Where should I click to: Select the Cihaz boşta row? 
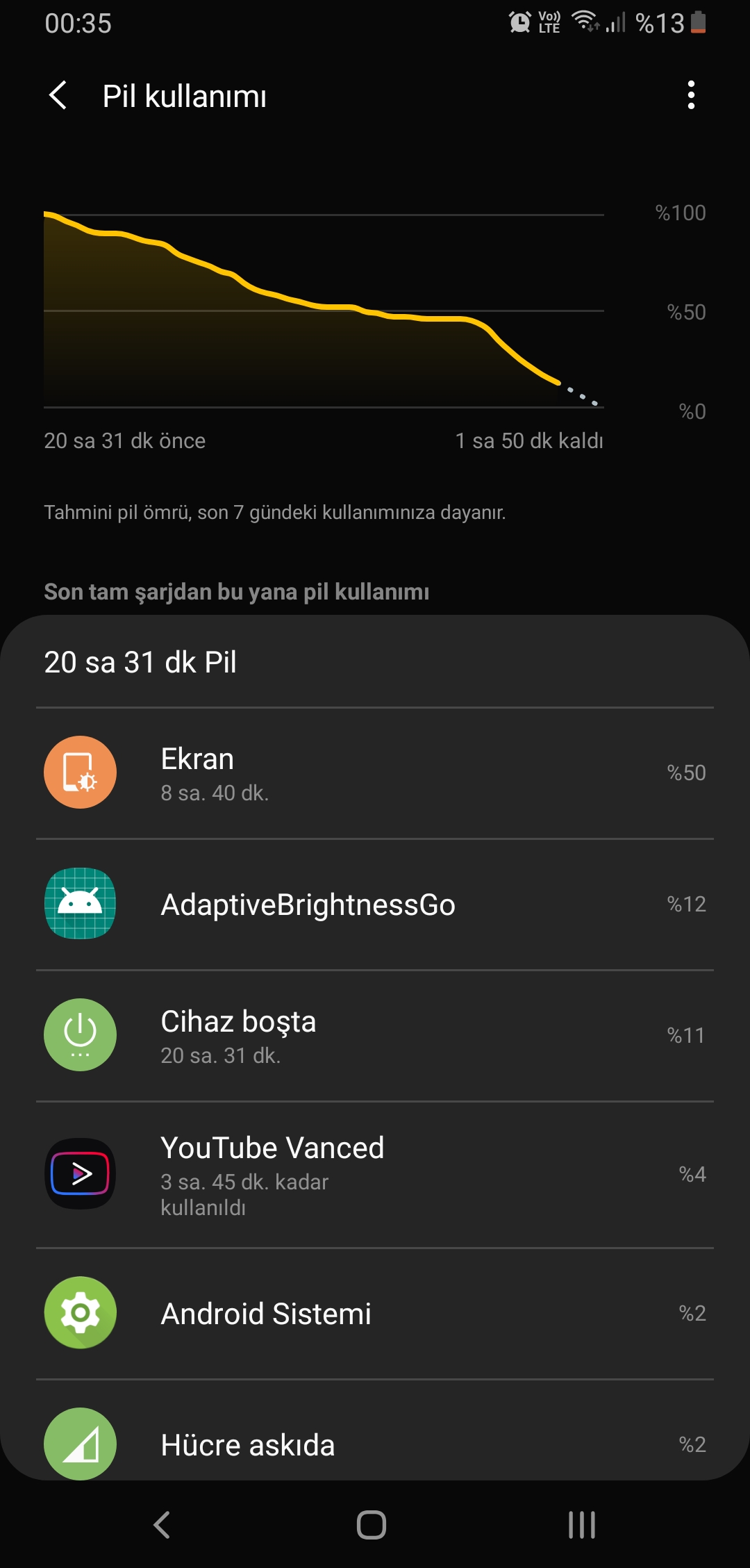click(x=375, y=1035)
